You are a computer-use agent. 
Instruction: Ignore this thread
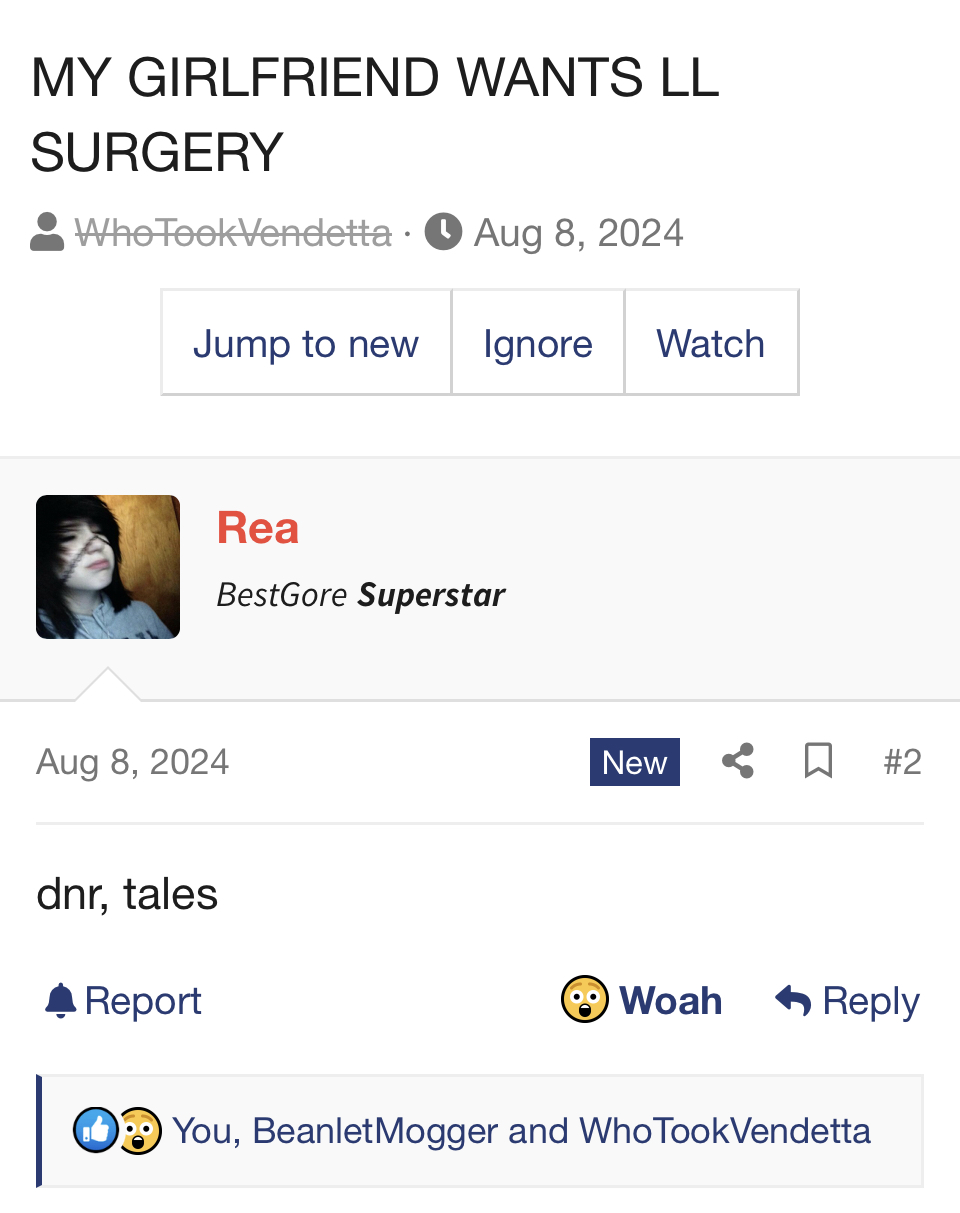pyautogui.click(x=537, y=343)
